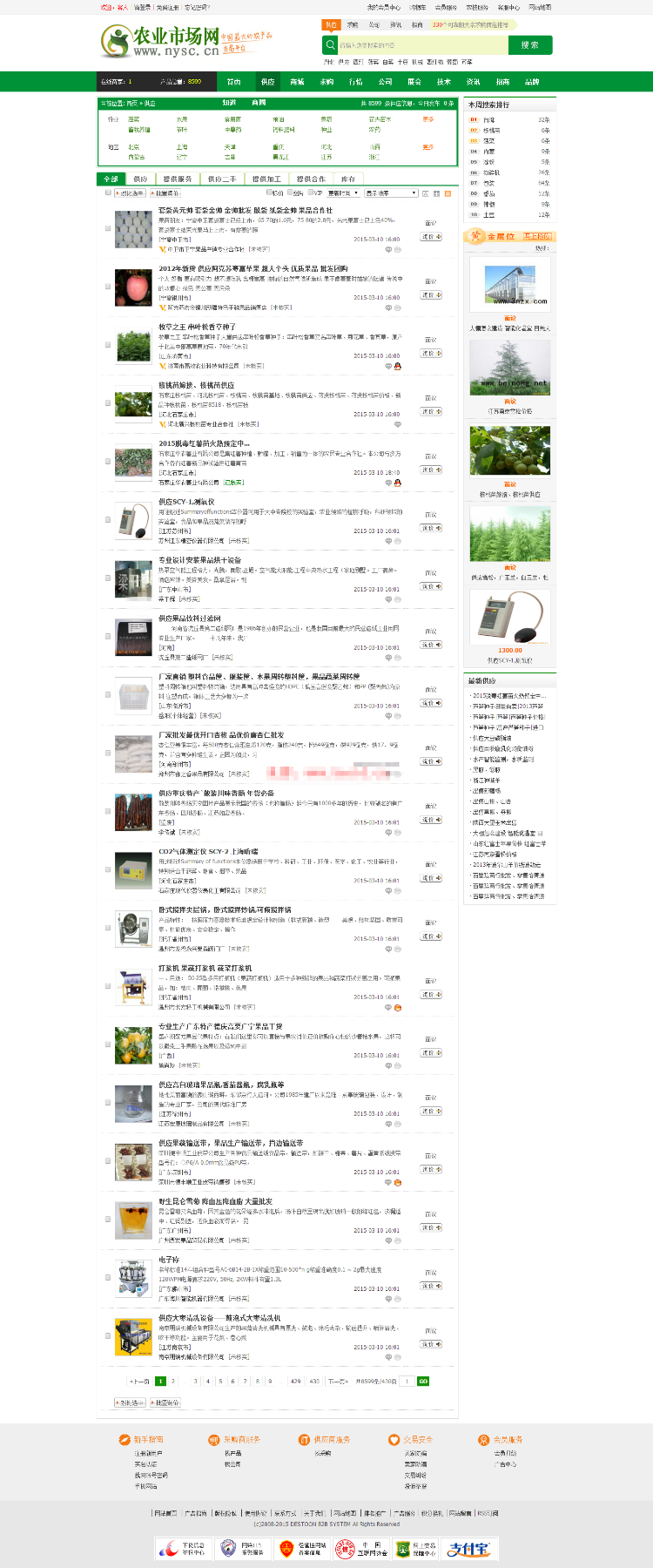
Task: Switch to grid view display icon
Action: (437, 195)
